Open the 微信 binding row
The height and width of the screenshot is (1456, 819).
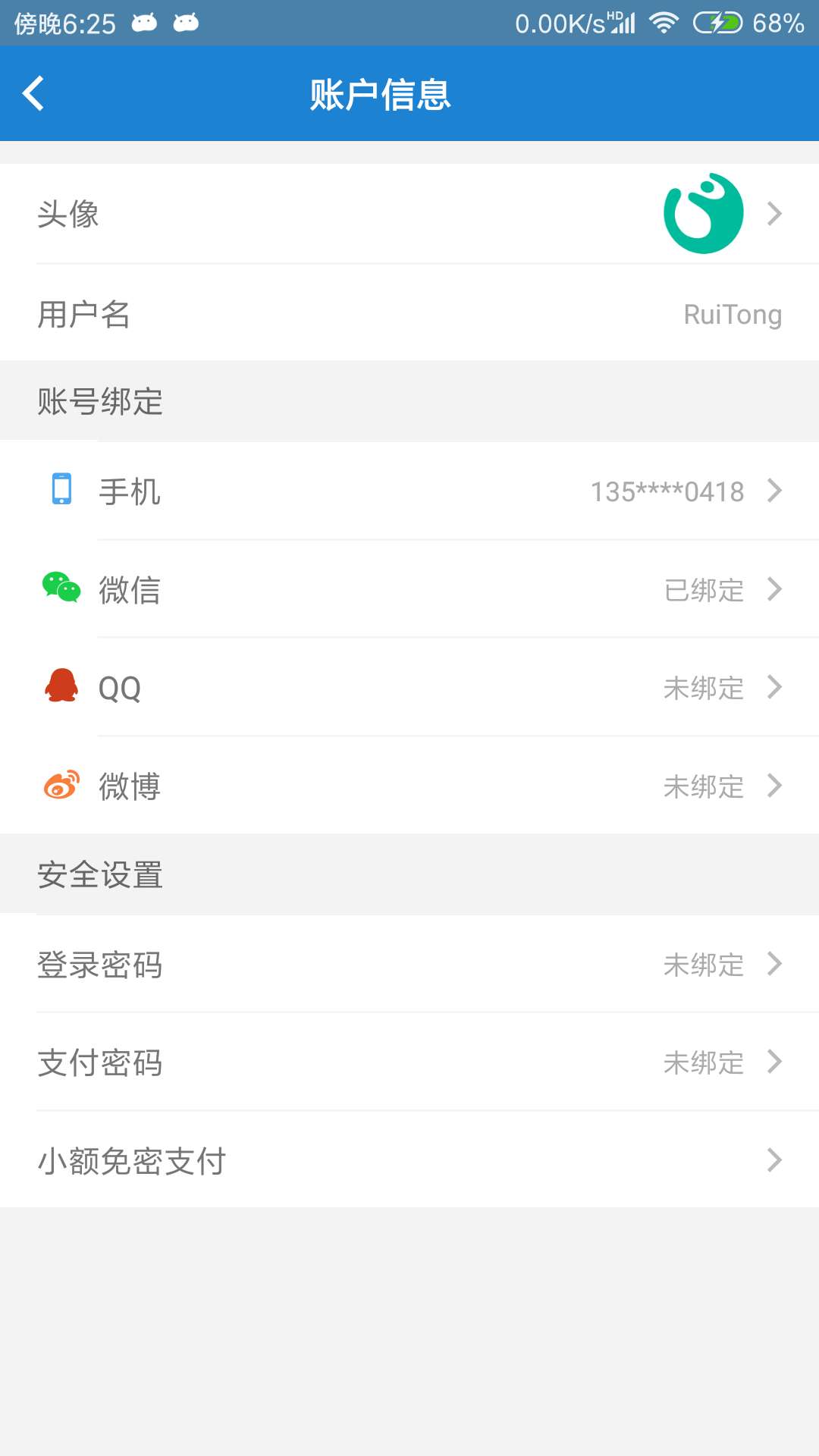409,589
